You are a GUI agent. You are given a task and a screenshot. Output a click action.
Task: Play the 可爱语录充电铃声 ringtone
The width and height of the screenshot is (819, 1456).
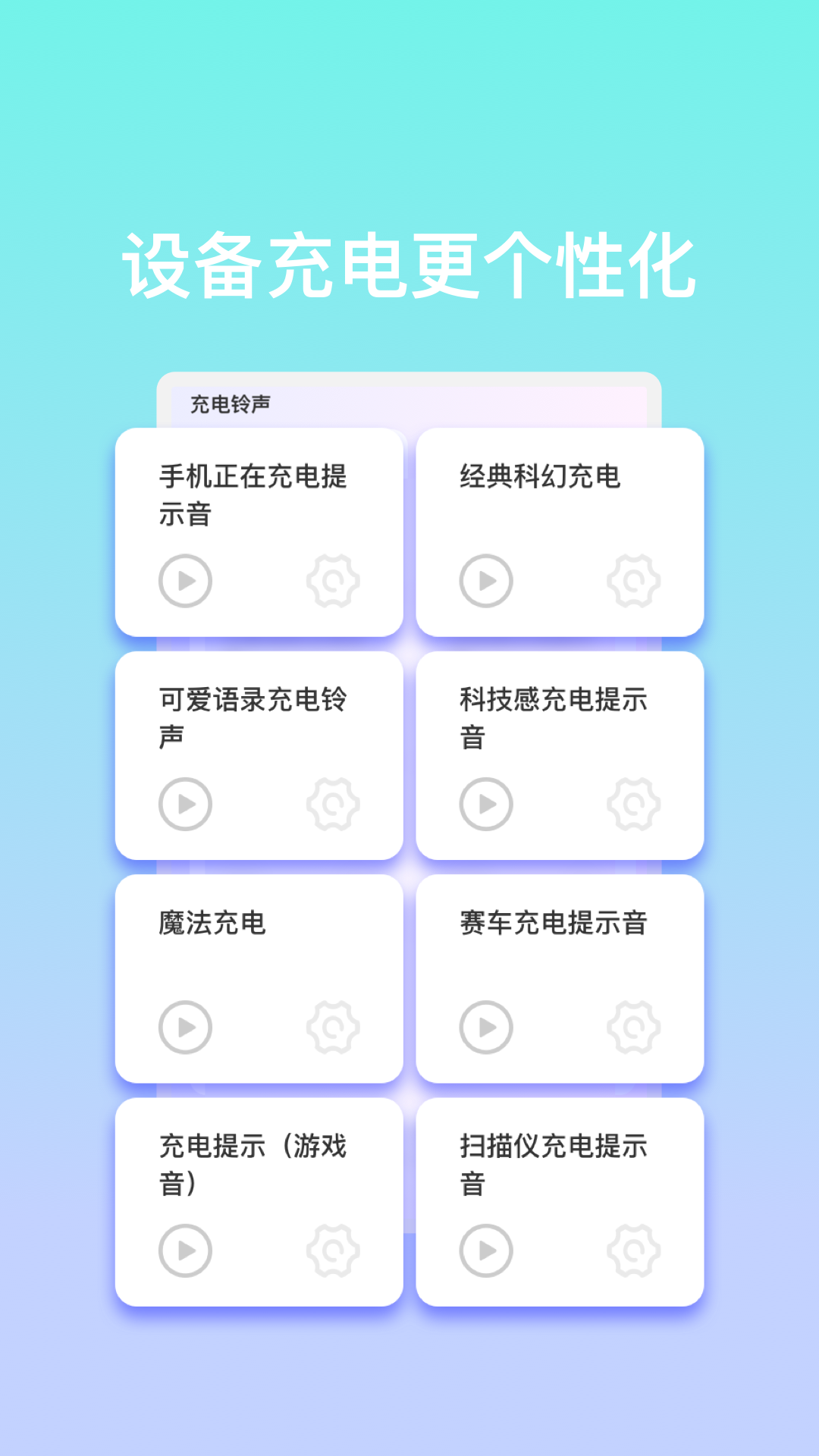184,804
